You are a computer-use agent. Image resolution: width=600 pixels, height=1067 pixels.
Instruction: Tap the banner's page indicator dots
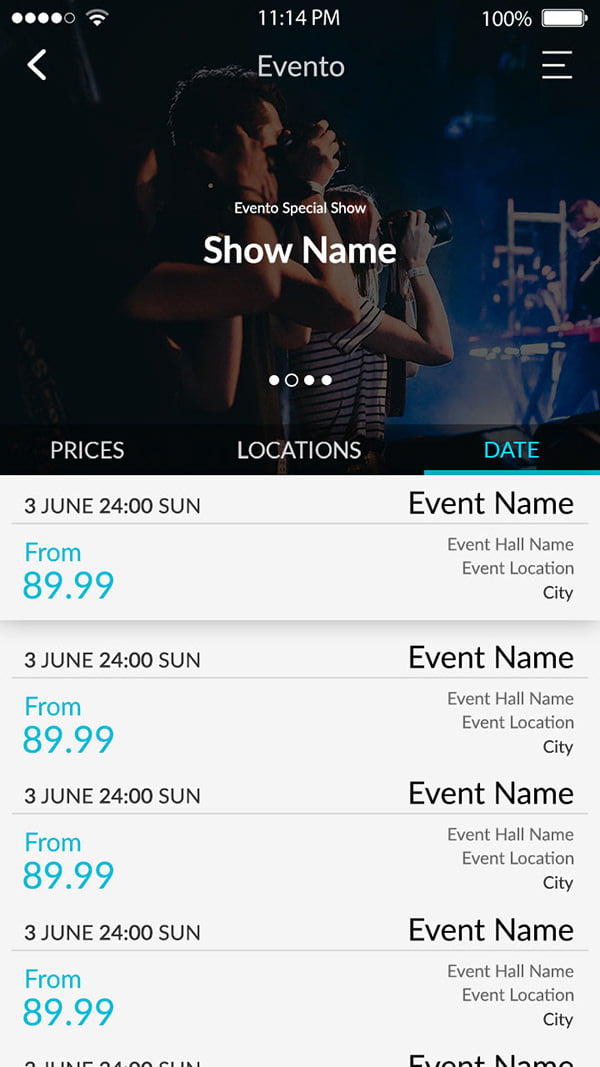[300, 380]
